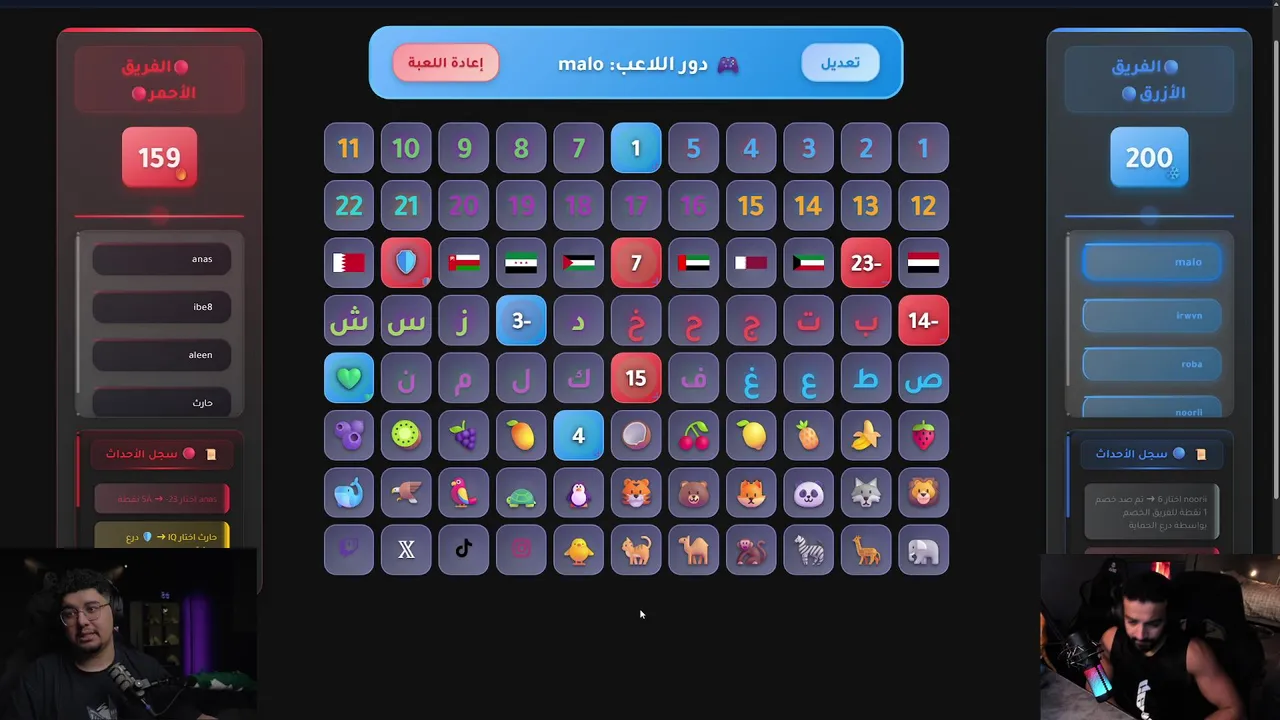Pick the X logo tile
1280x720 pixels.
pyautogui.click(x=406, y=550)
